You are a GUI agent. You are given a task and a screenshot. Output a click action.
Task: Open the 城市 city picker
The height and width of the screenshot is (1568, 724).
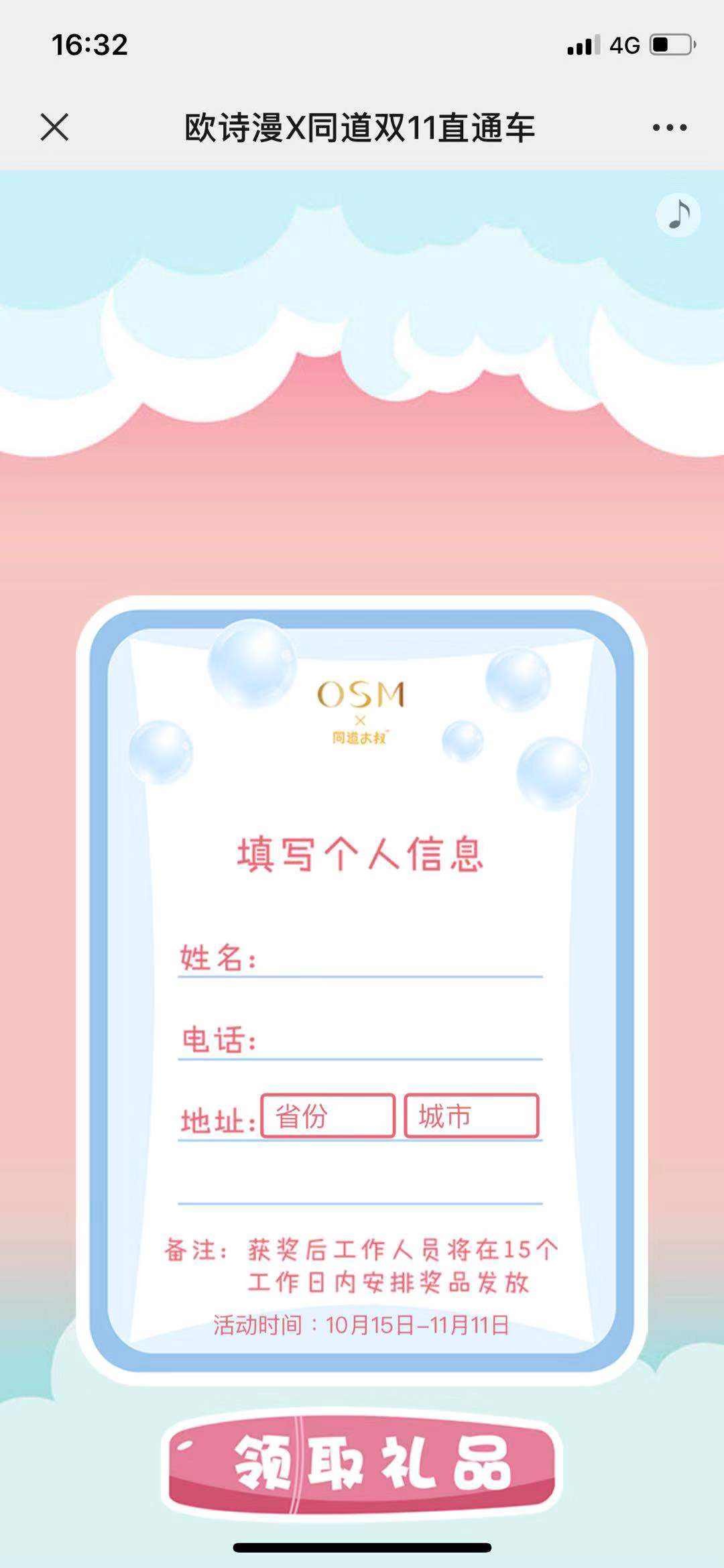point(471,1116)
